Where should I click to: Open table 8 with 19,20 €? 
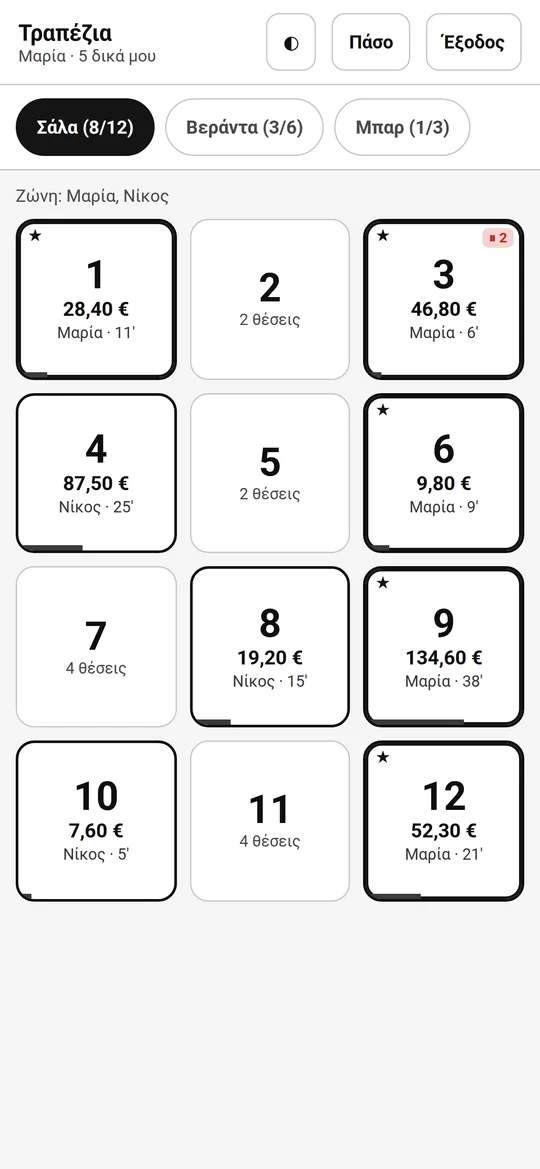(270, 647)
